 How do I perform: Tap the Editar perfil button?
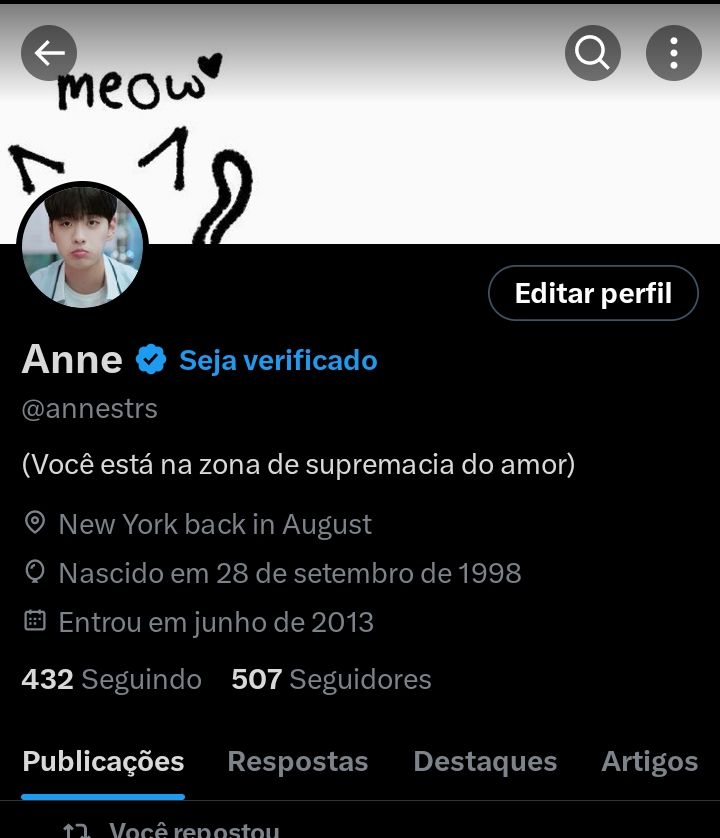593,293
